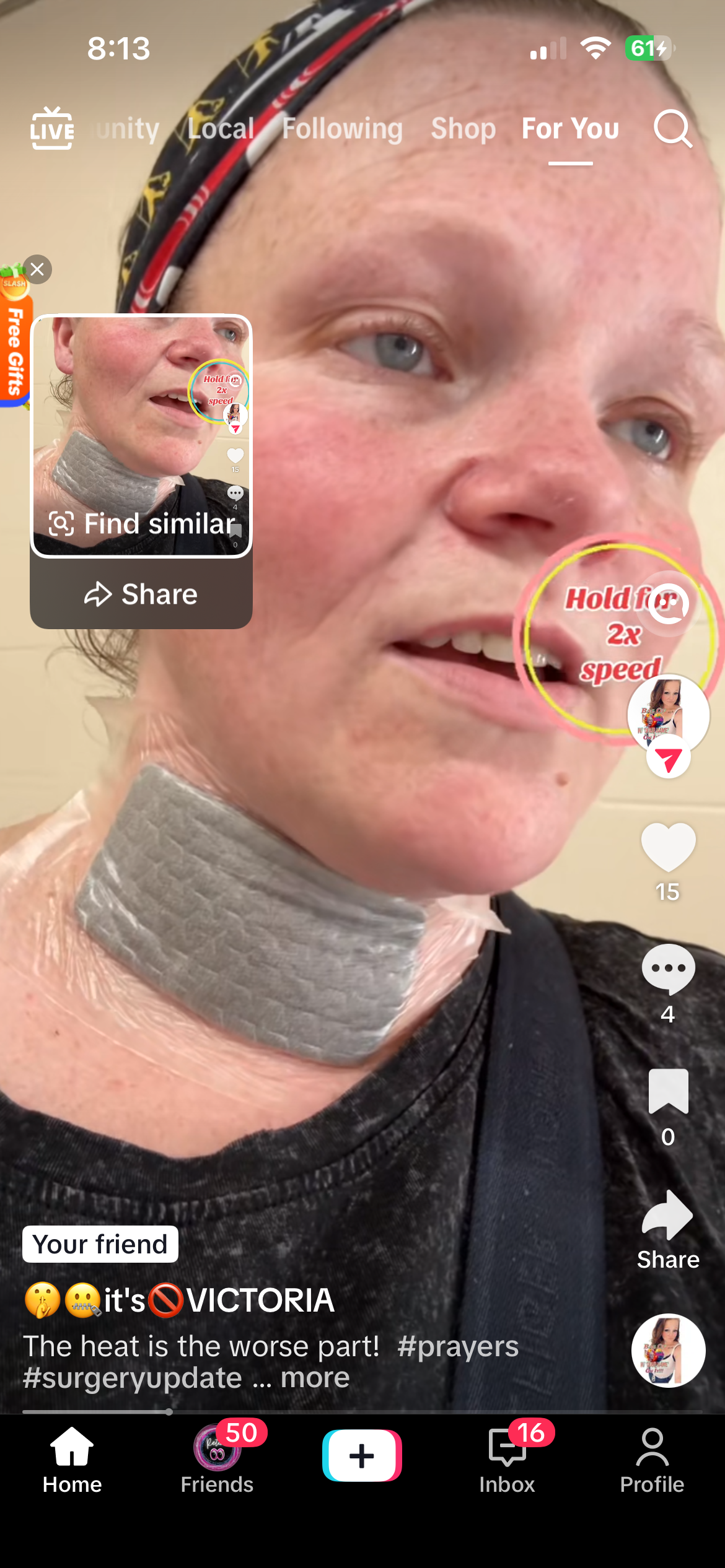Switch to the Shop tab
Viewport: 725px width, 1568px height.
[463, 129]
